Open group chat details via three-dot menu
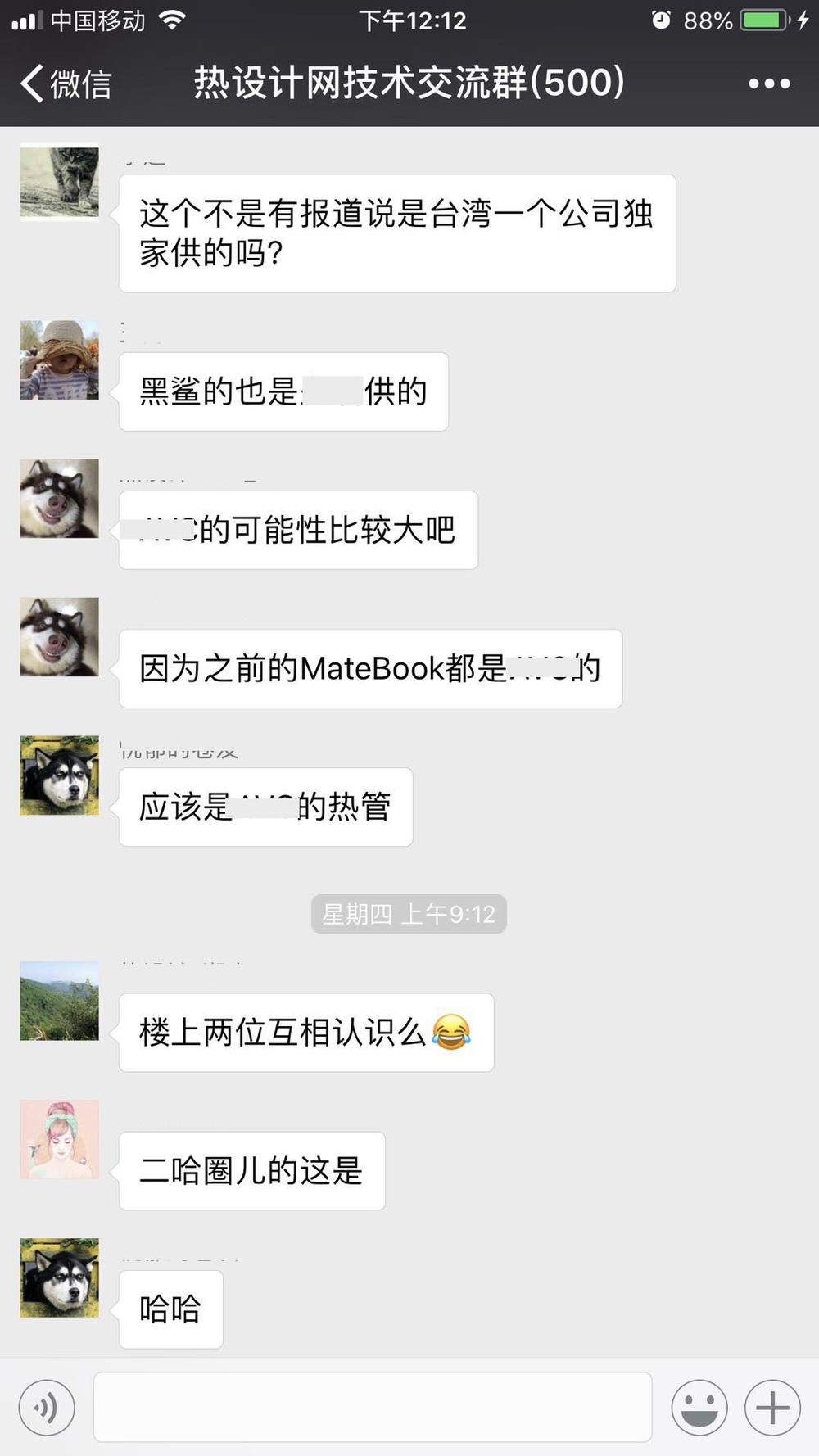This screenshot has width=819, height=1456. point(769,84)
